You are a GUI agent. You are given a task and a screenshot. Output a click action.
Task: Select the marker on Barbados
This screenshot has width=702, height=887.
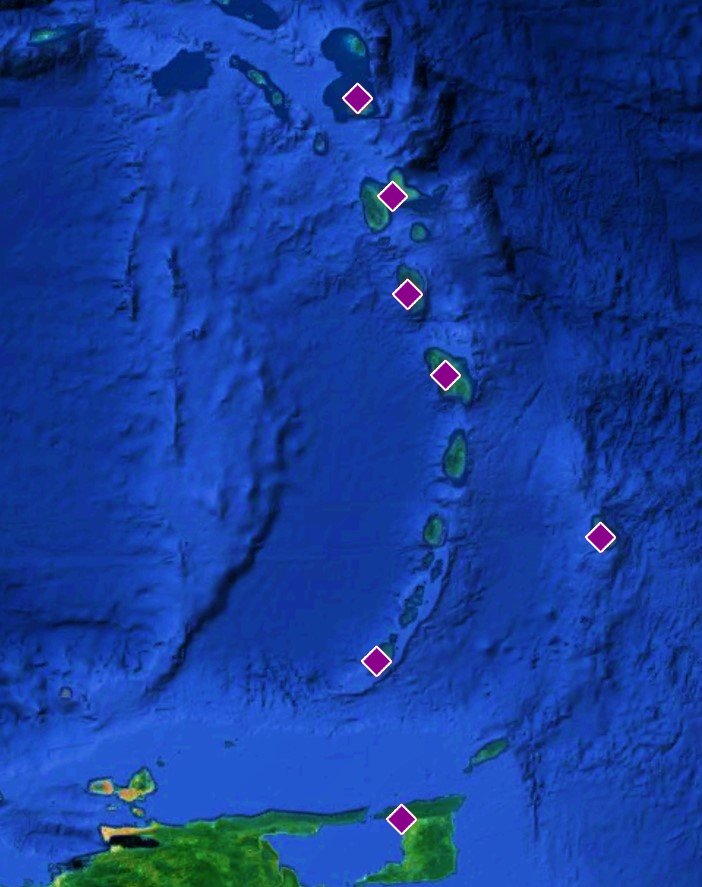[x=600, y=537]
